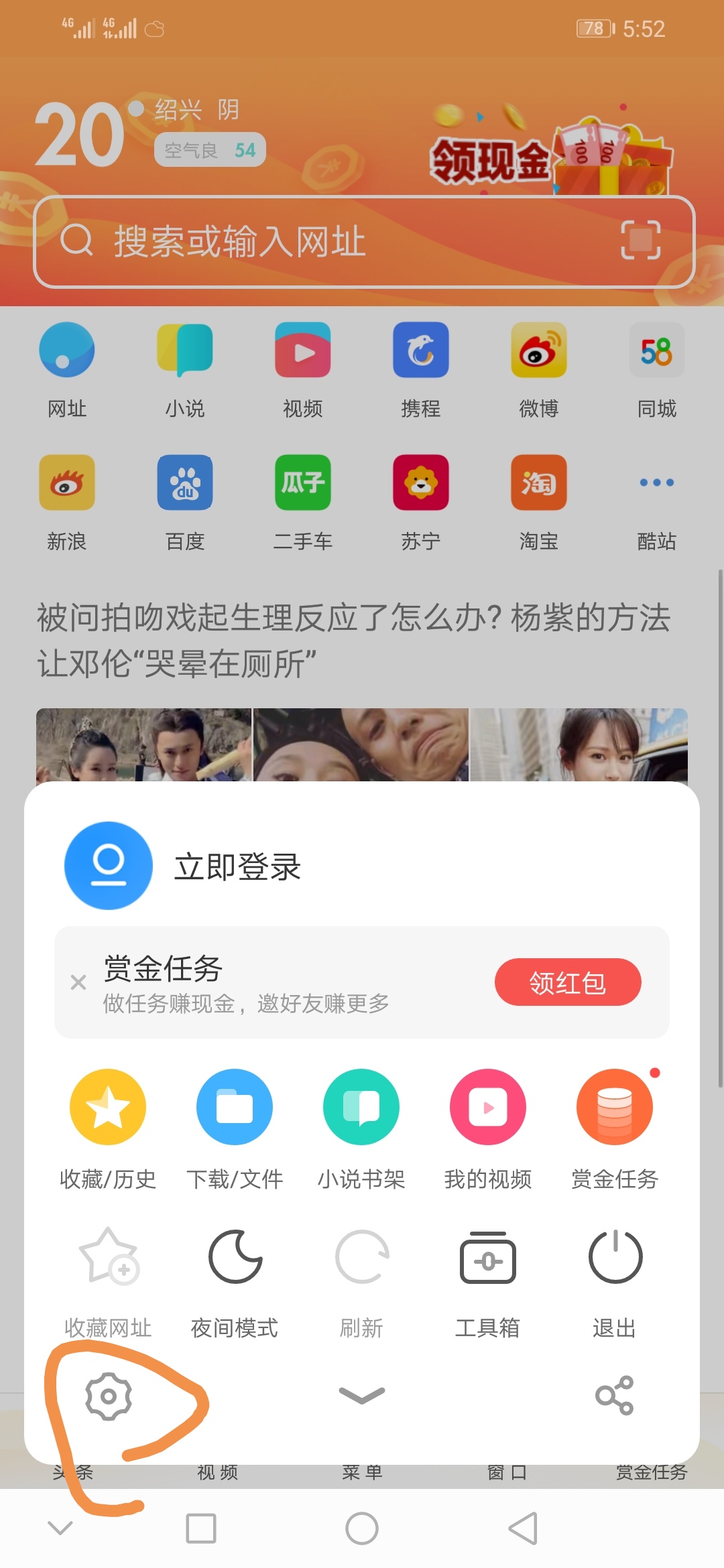Image resolution: width=724 pixels, height=1568 pixels.
Task: Tap 刷新 to refresh the page
Action: [361, 1258]
